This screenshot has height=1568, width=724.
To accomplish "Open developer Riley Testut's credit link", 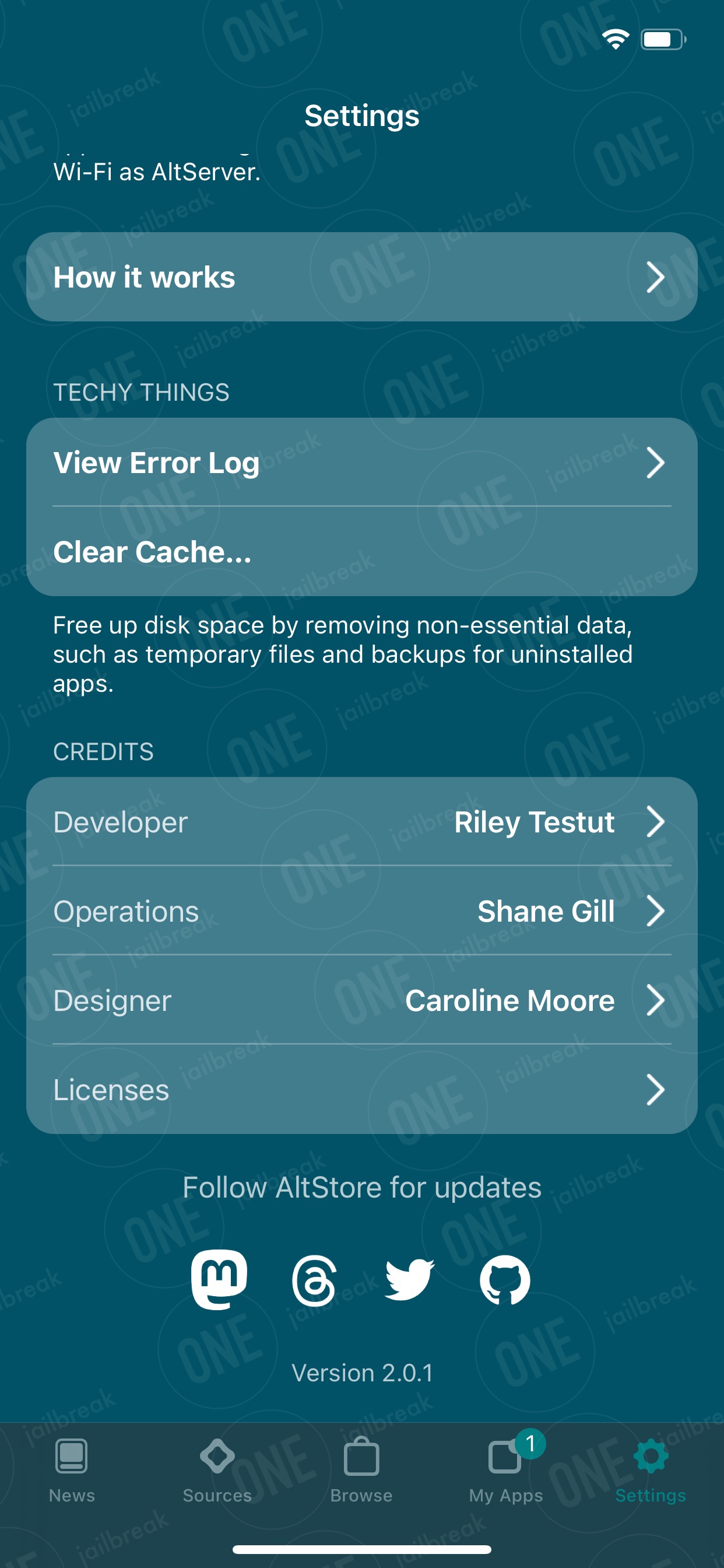I will (x=362, y=822).
